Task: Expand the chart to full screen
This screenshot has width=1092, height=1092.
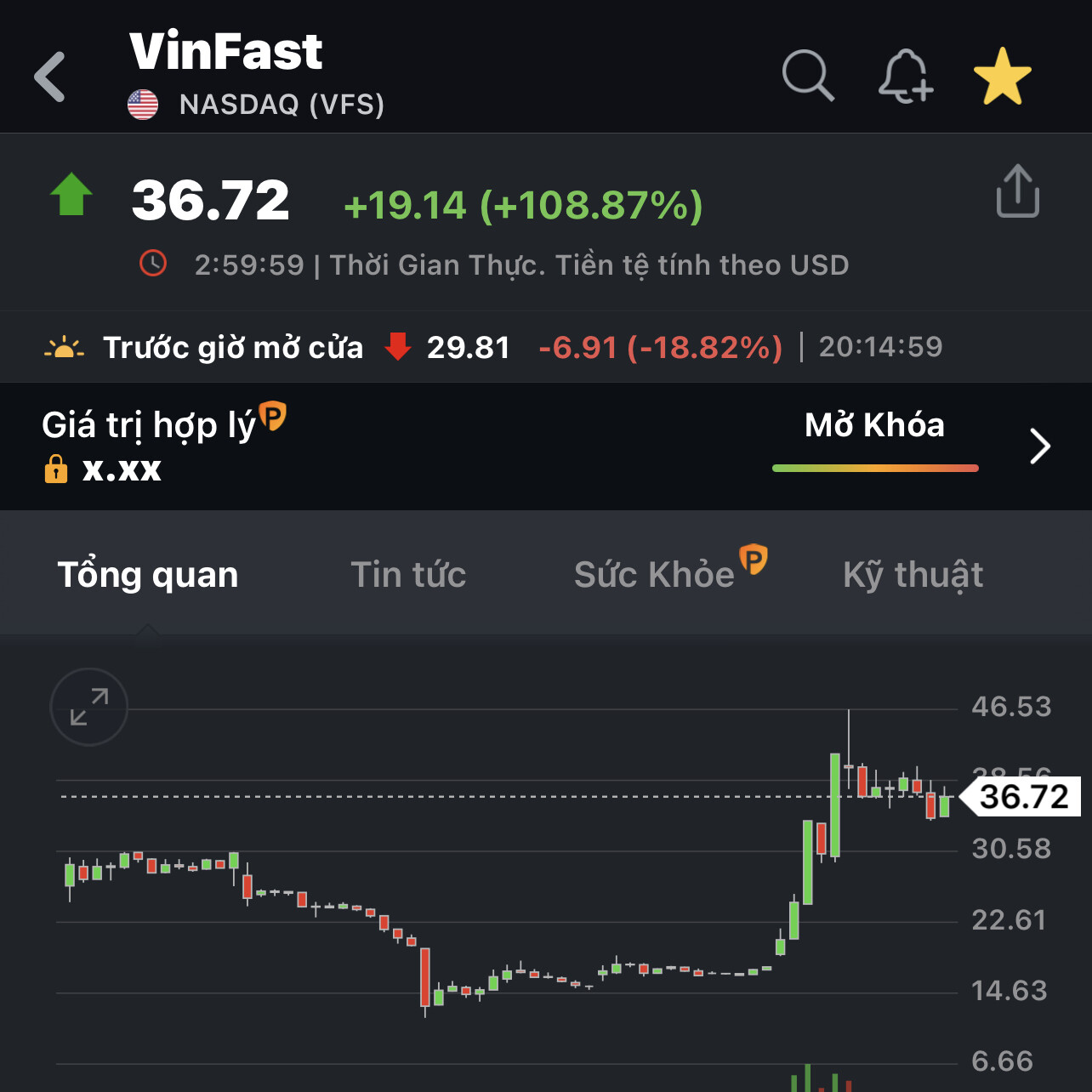Action: [x=89, y=707]
